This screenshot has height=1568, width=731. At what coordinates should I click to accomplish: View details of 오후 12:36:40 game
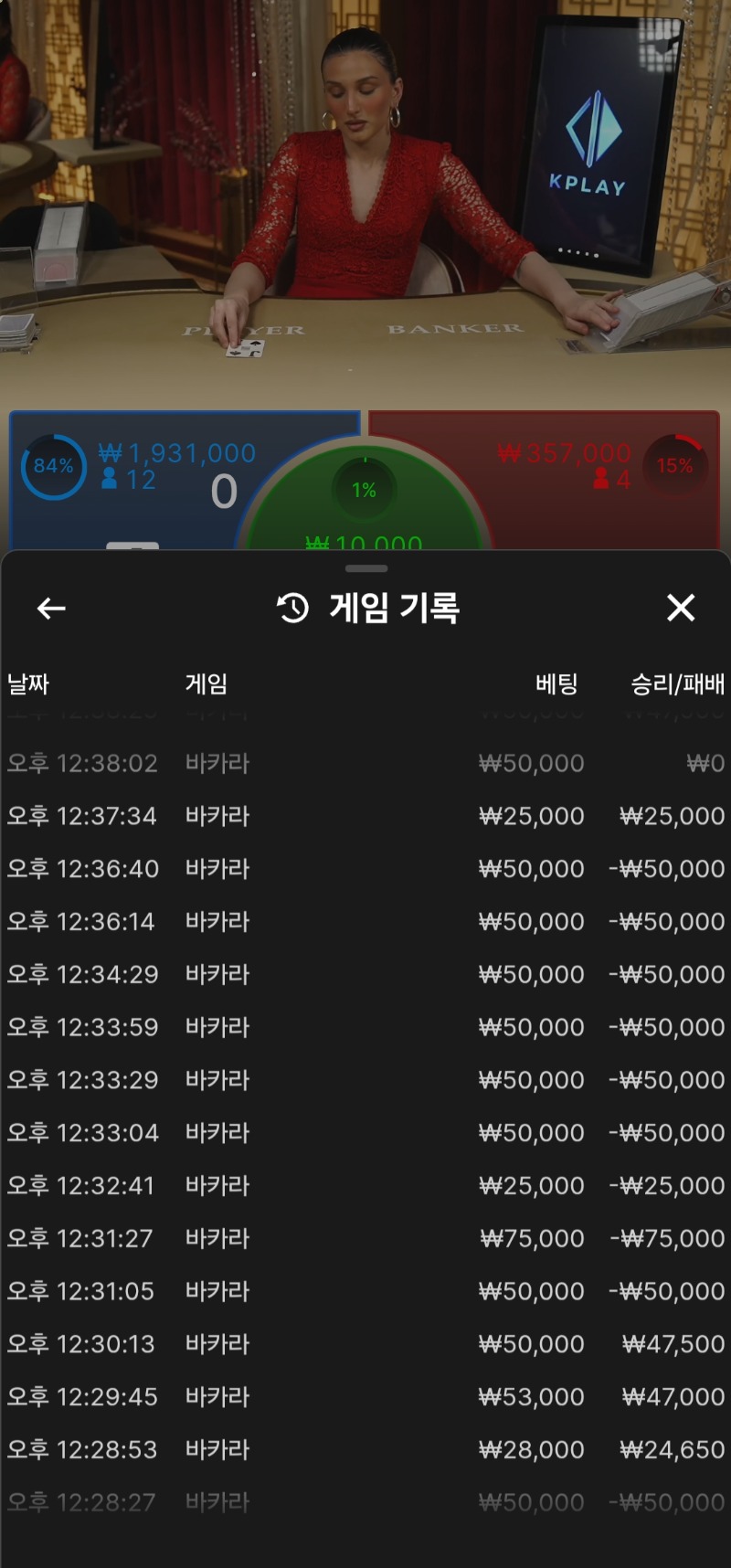[x=365, y=869]
